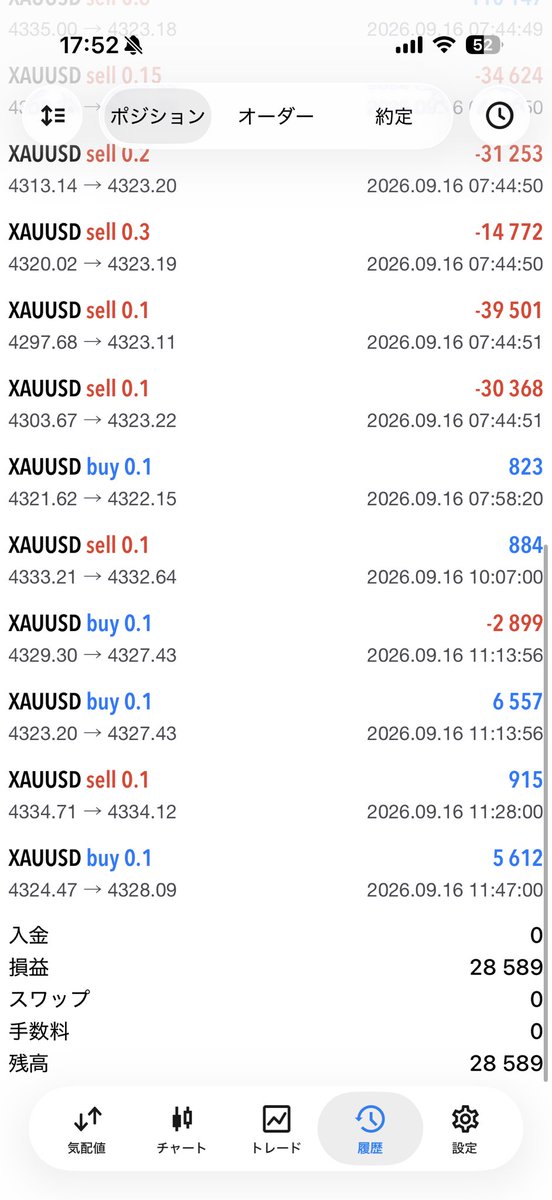Open the sell 0.1 trade with 884 profit

tap(276, 561)
